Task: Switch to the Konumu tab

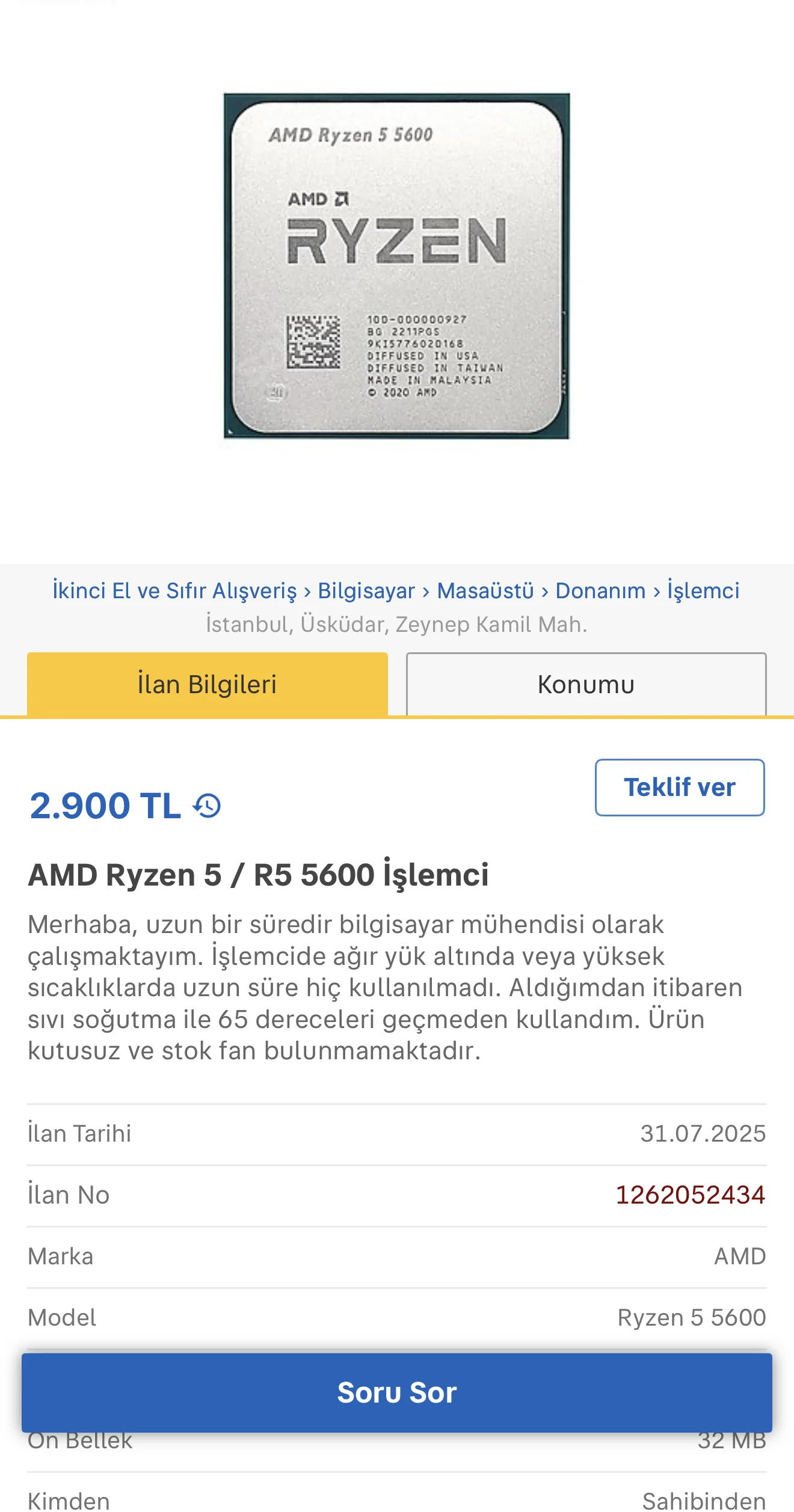Action: (586, 684)
